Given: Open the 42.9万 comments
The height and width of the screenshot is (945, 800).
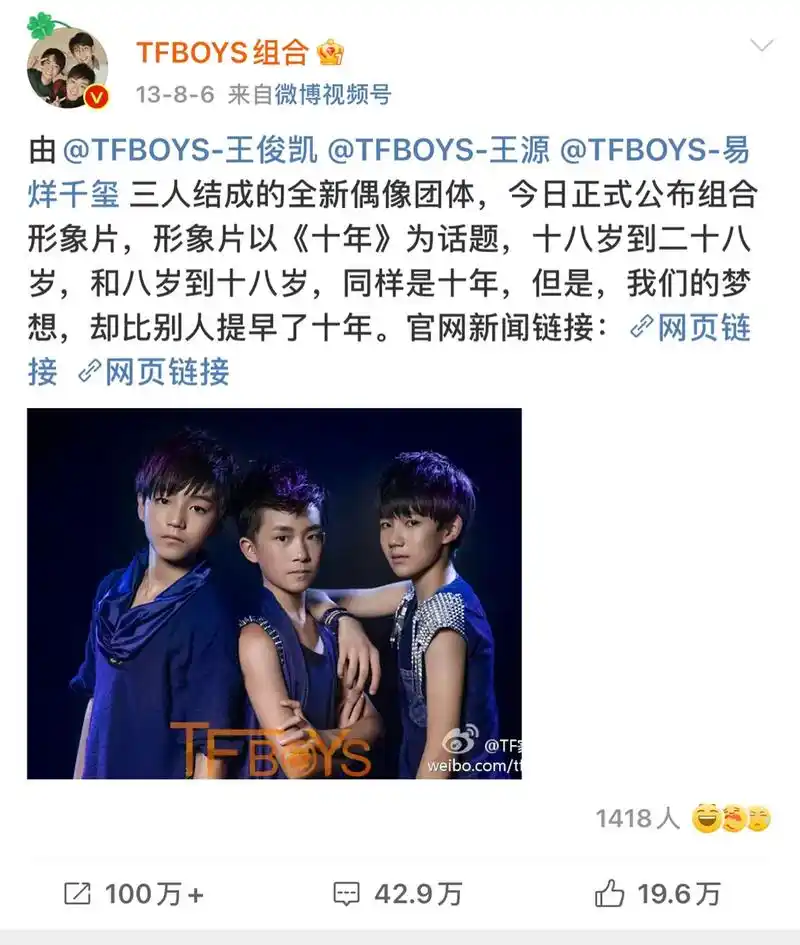Looking at the screenshot, I should (x=398, y=893).
